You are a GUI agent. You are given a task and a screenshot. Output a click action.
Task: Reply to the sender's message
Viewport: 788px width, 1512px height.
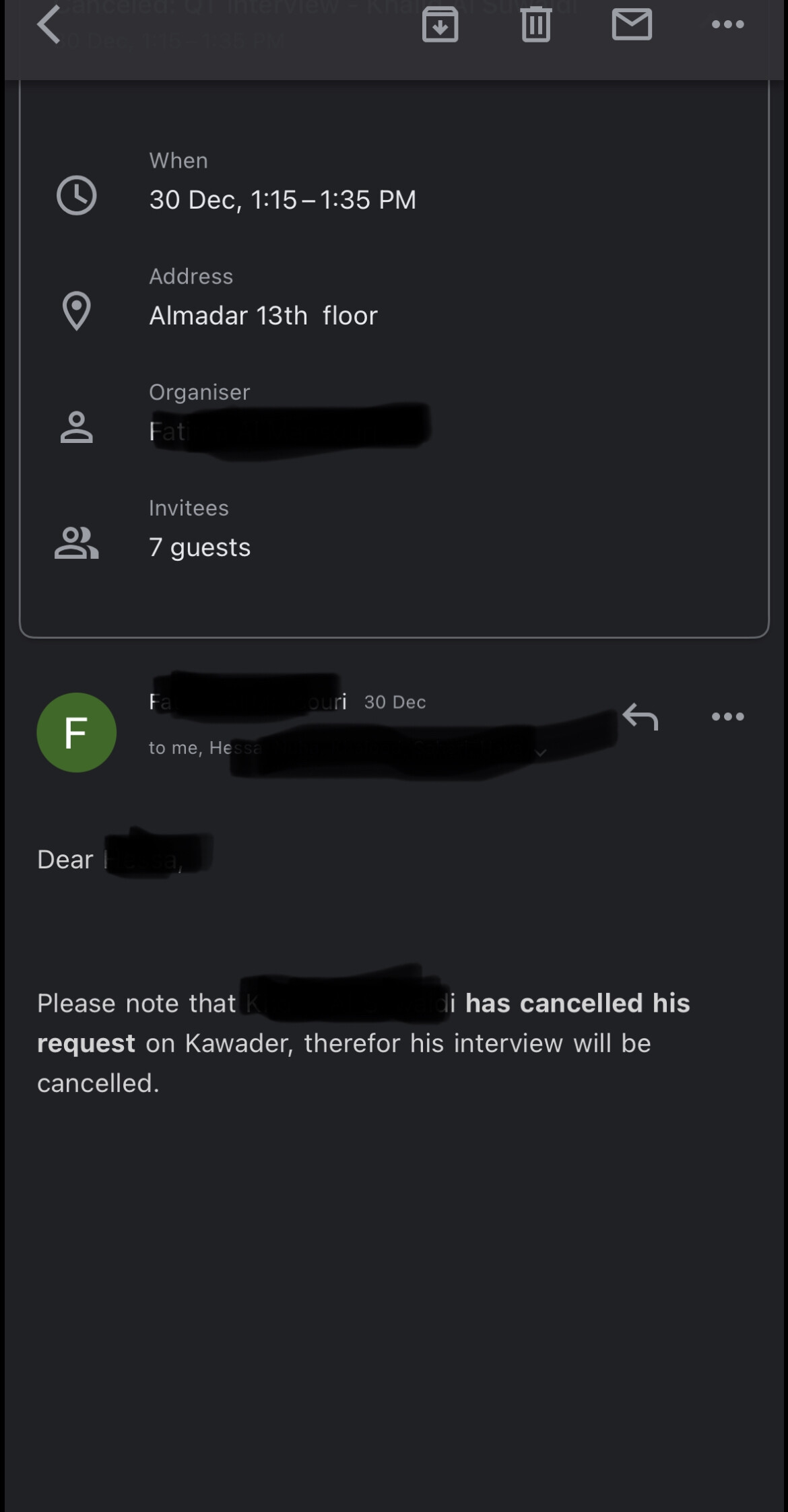(x=641, y=716)
